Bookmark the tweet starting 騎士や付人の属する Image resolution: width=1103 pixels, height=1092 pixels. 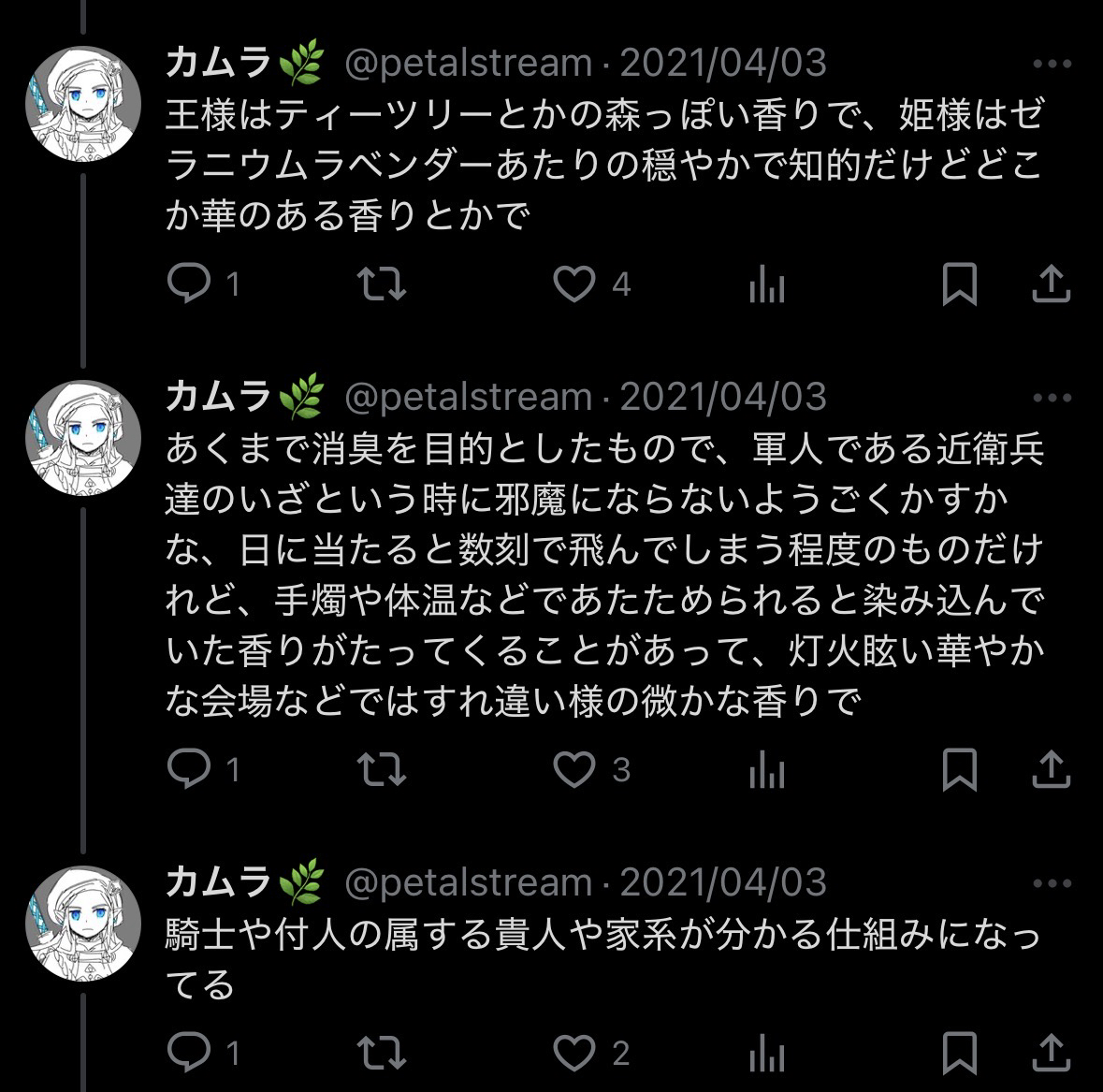point(960,1053)
